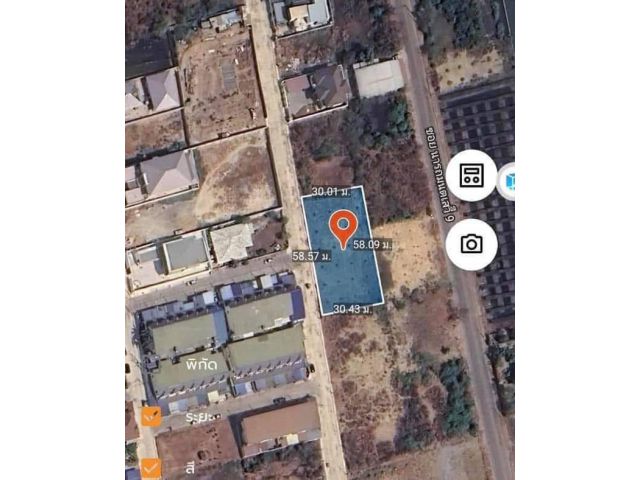Select the red location pin on the plot
Image resolution: width=640 pixels, height=480 pixels.
(342, 228)
